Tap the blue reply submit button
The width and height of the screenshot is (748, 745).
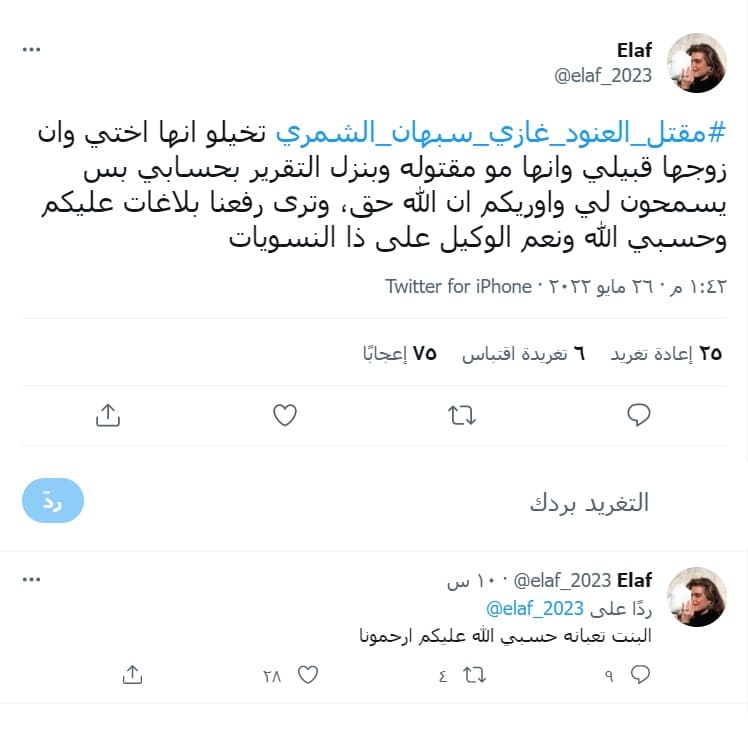[53, 501]
